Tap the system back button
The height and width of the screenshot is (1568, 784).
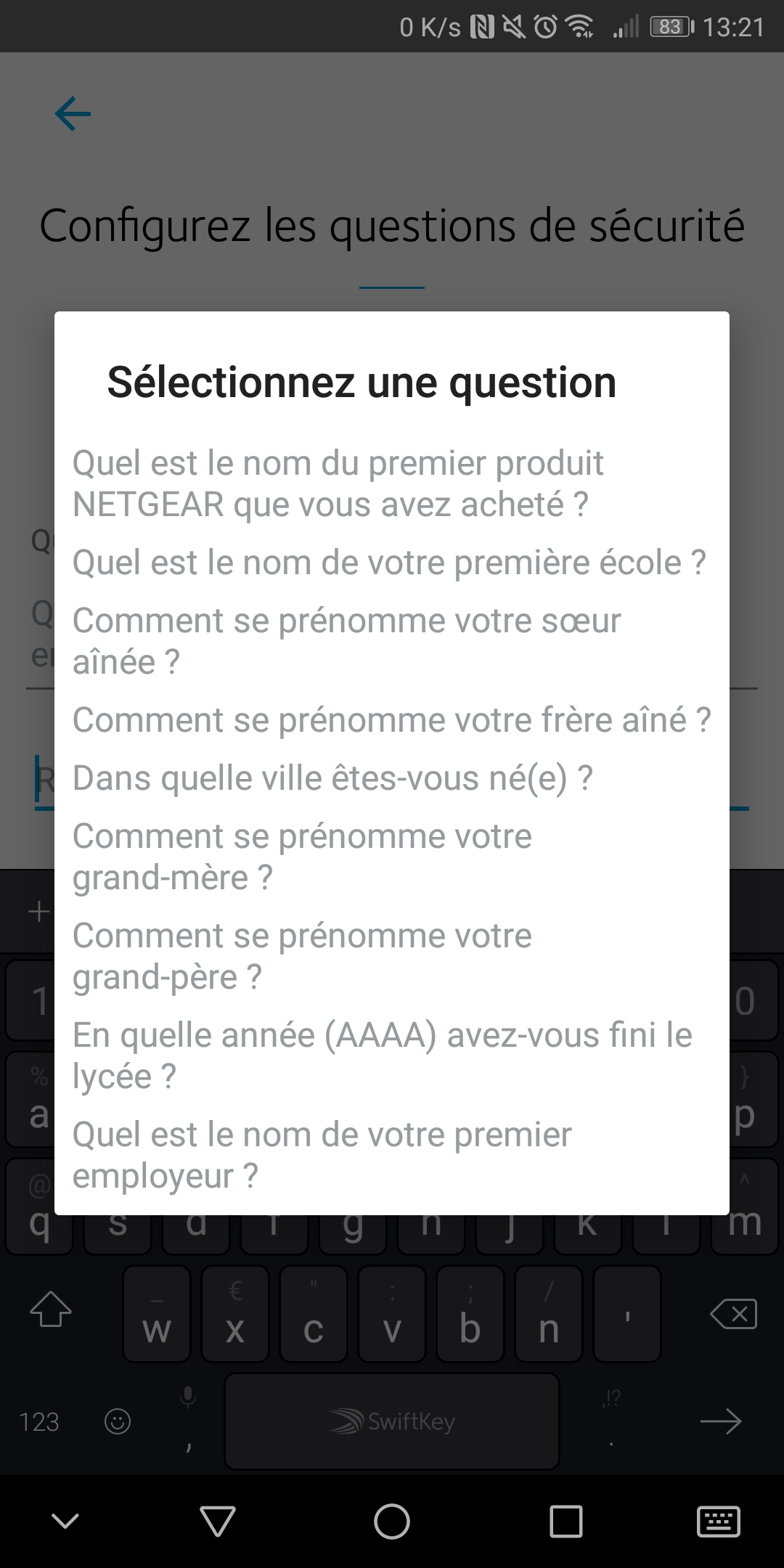218,1522
